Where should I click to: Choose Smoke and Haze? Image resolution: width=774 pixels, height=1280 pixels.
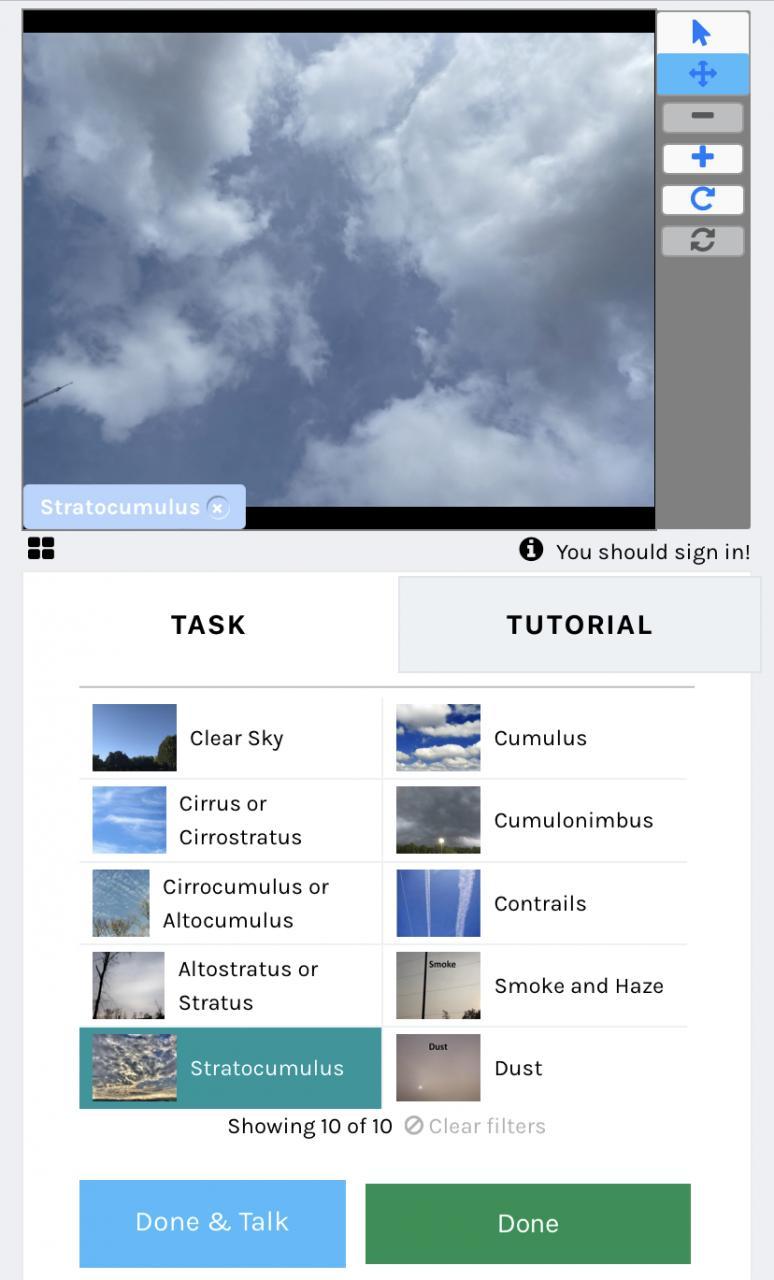coord(534,985)
